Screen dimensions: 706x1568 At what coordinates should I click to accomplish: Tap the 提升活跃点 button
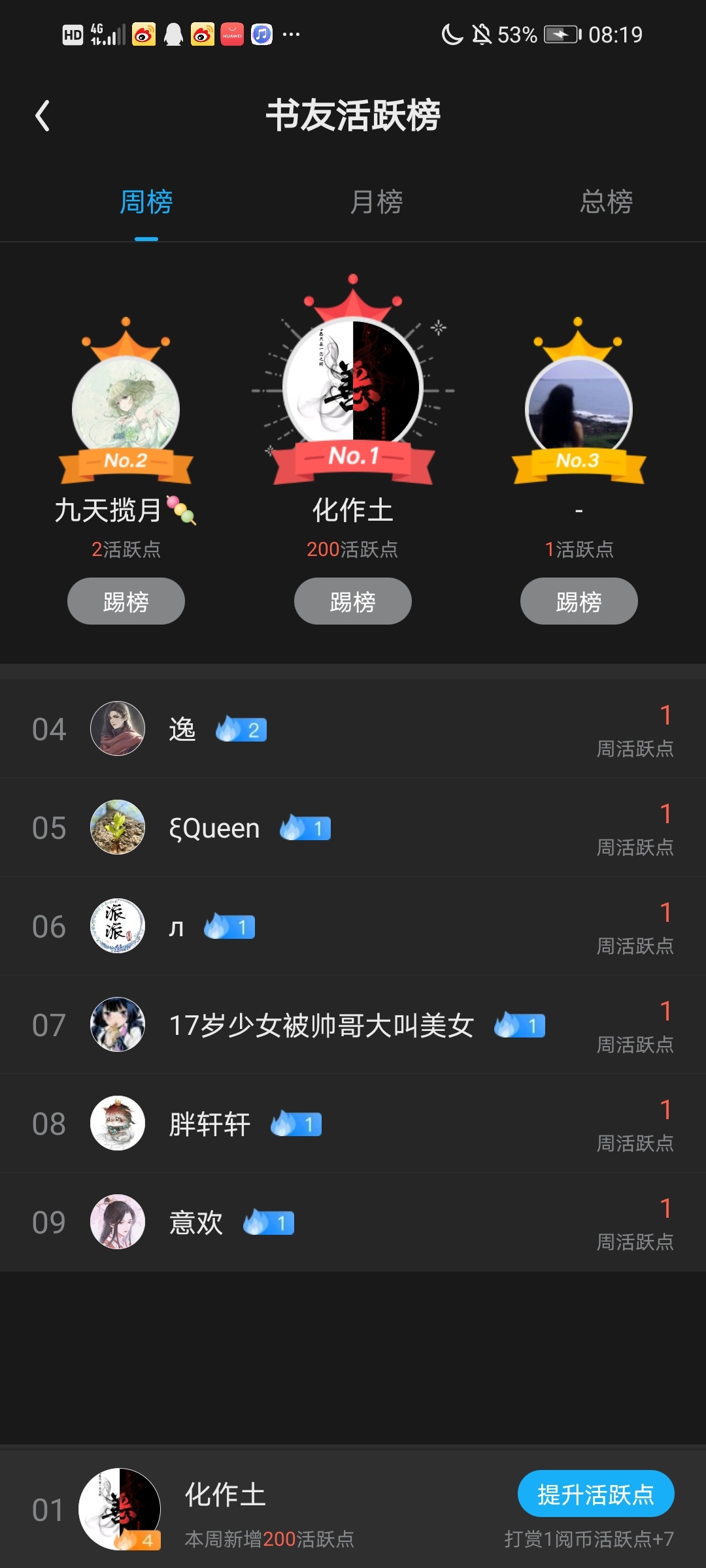point(596,1494)
